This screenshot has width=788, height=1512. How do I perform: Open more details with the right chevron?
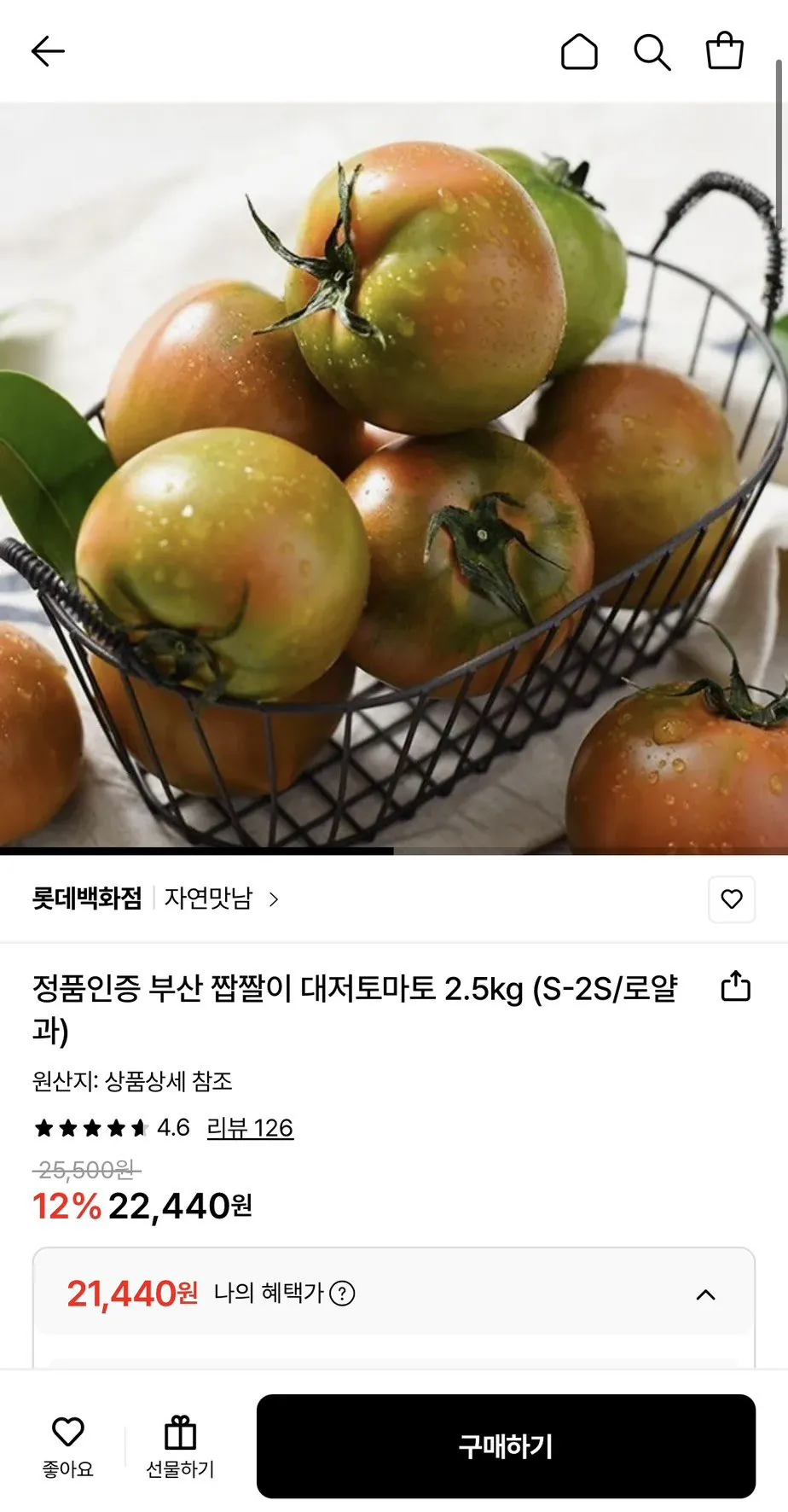273,900
